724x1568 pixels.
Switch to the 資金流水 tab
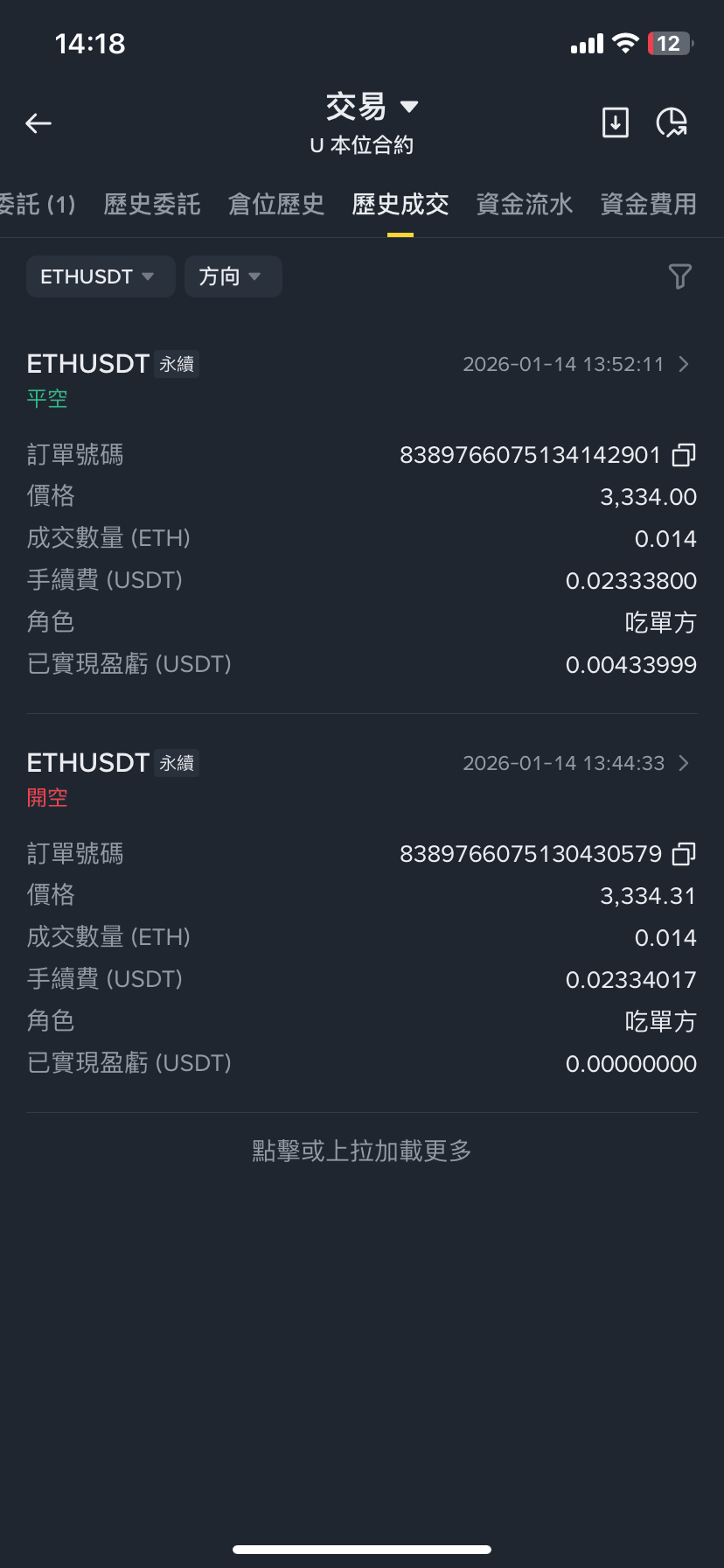525,204
